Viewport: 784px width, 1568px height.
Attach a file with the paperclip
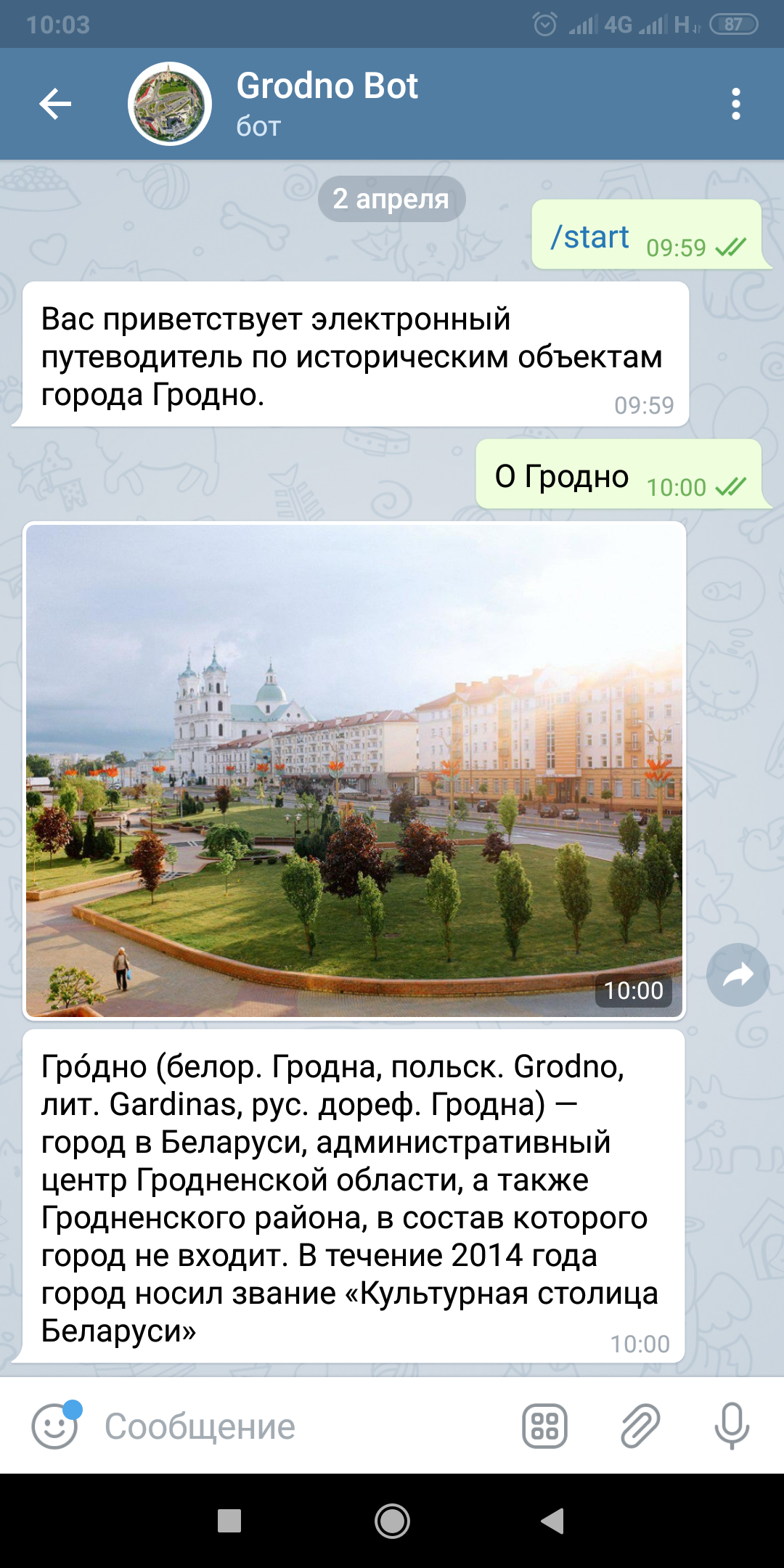click(640, 1426)
